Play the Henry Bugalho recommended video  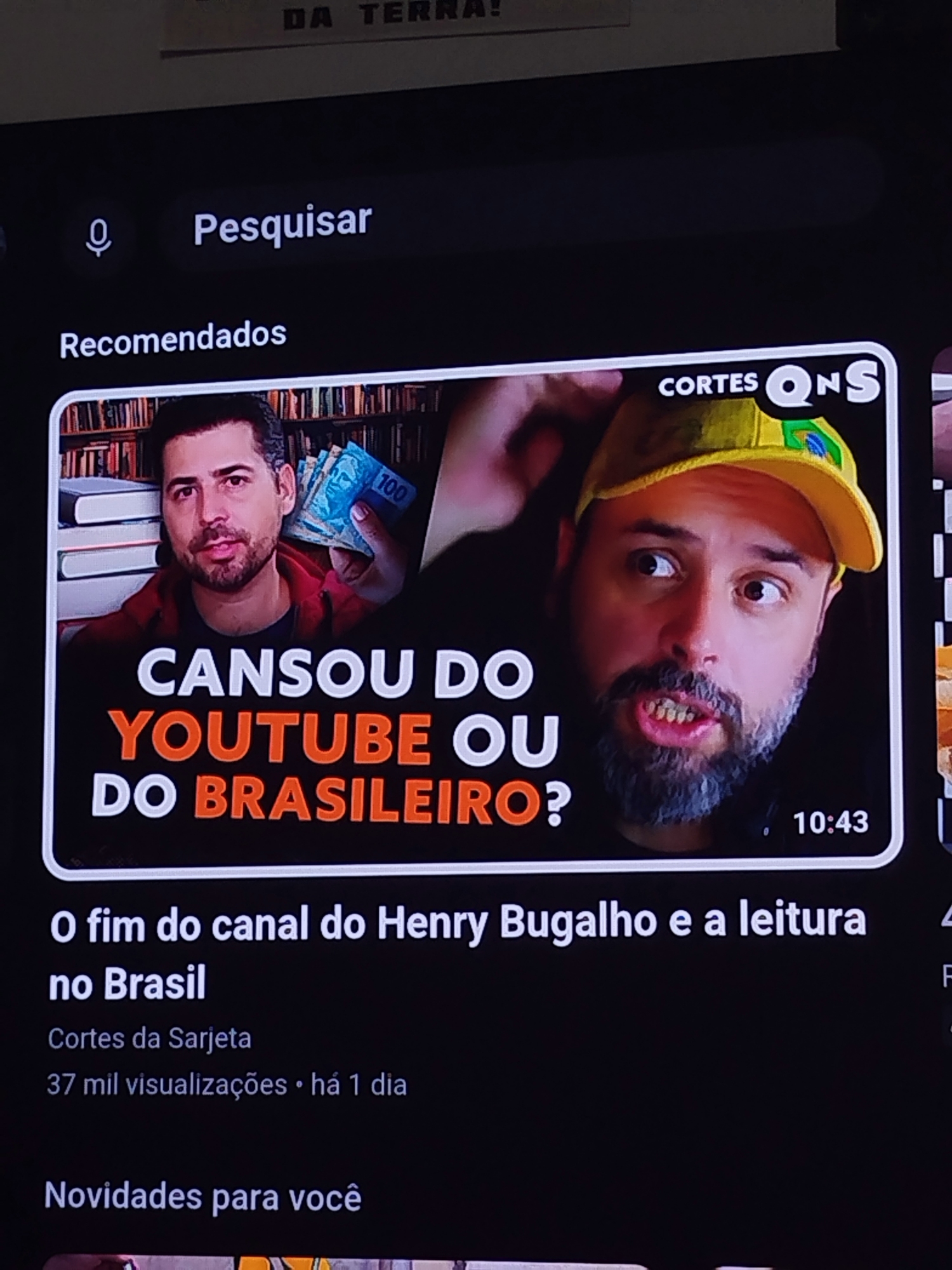[473, 610]
